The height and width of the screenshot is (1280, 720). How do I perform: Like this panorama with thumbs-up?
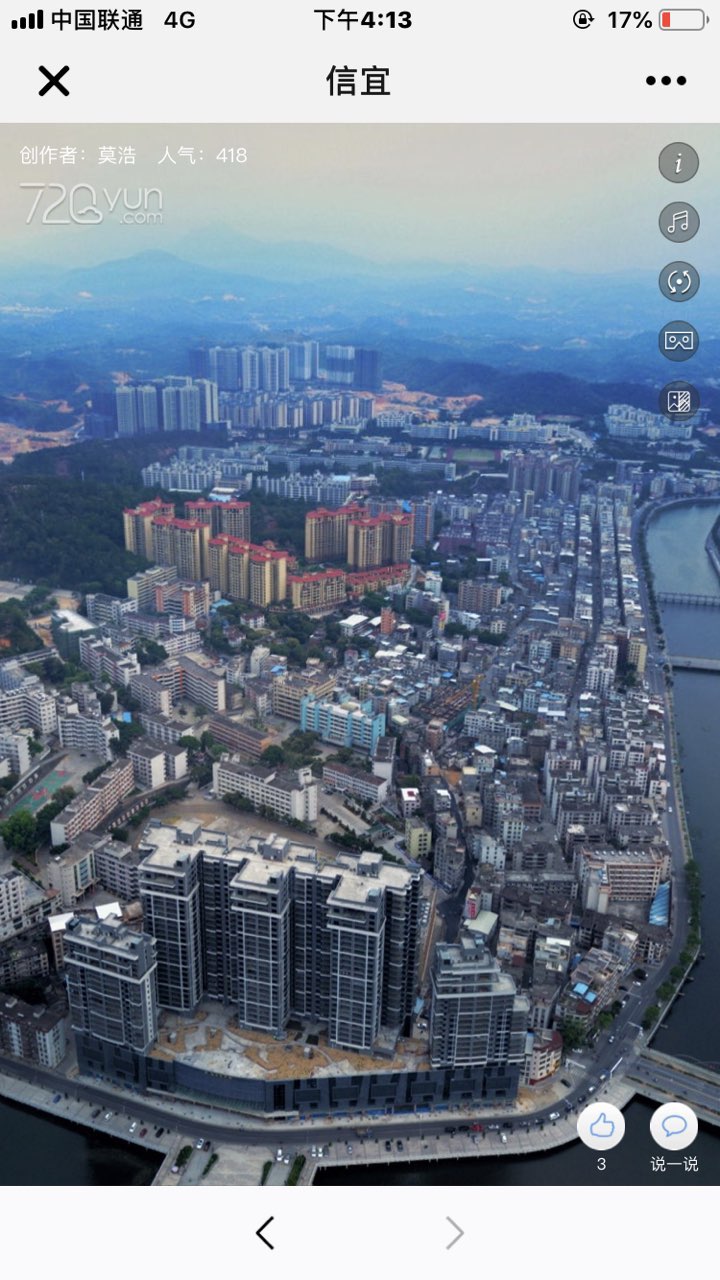tap(601, 1127)
